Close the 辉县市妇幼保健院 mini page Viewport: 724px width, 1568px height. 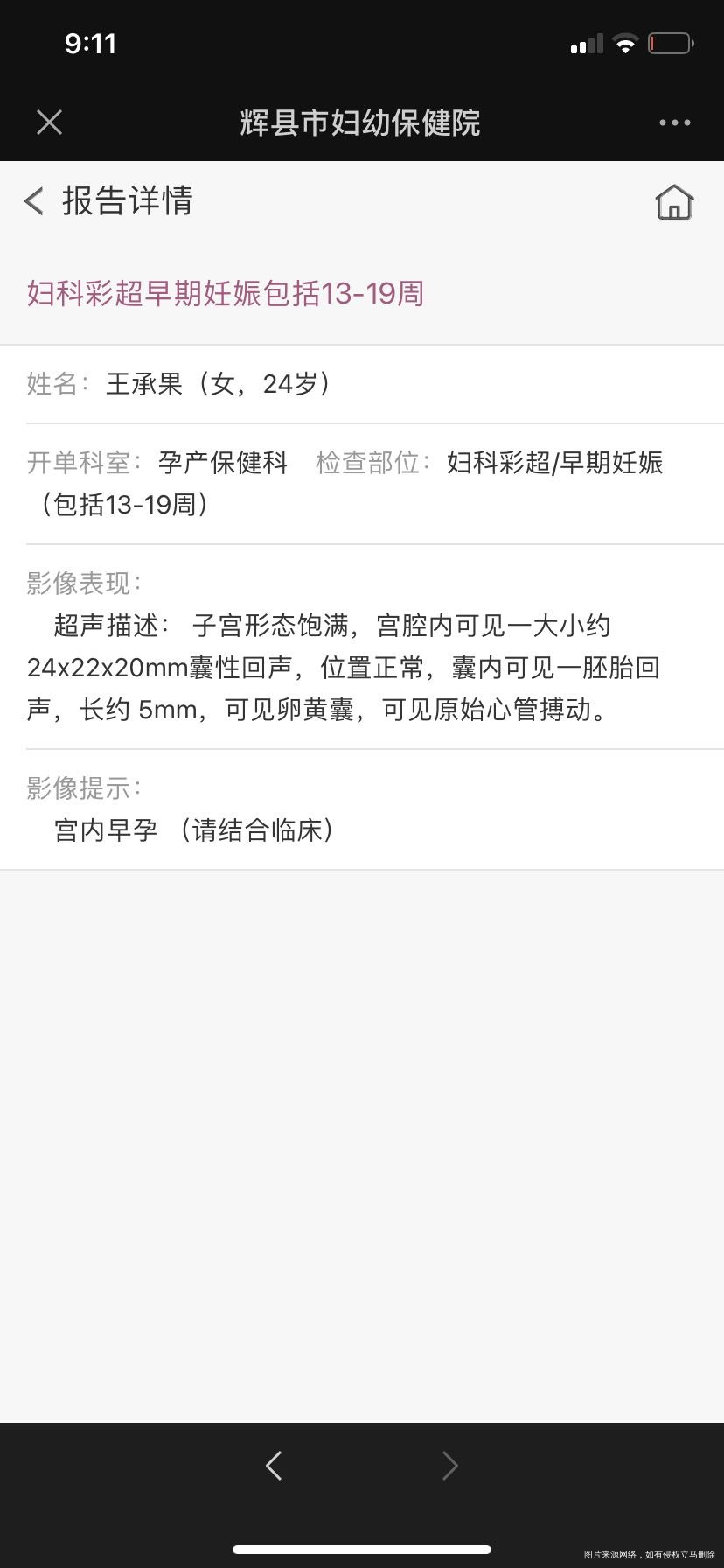[50, 122]
